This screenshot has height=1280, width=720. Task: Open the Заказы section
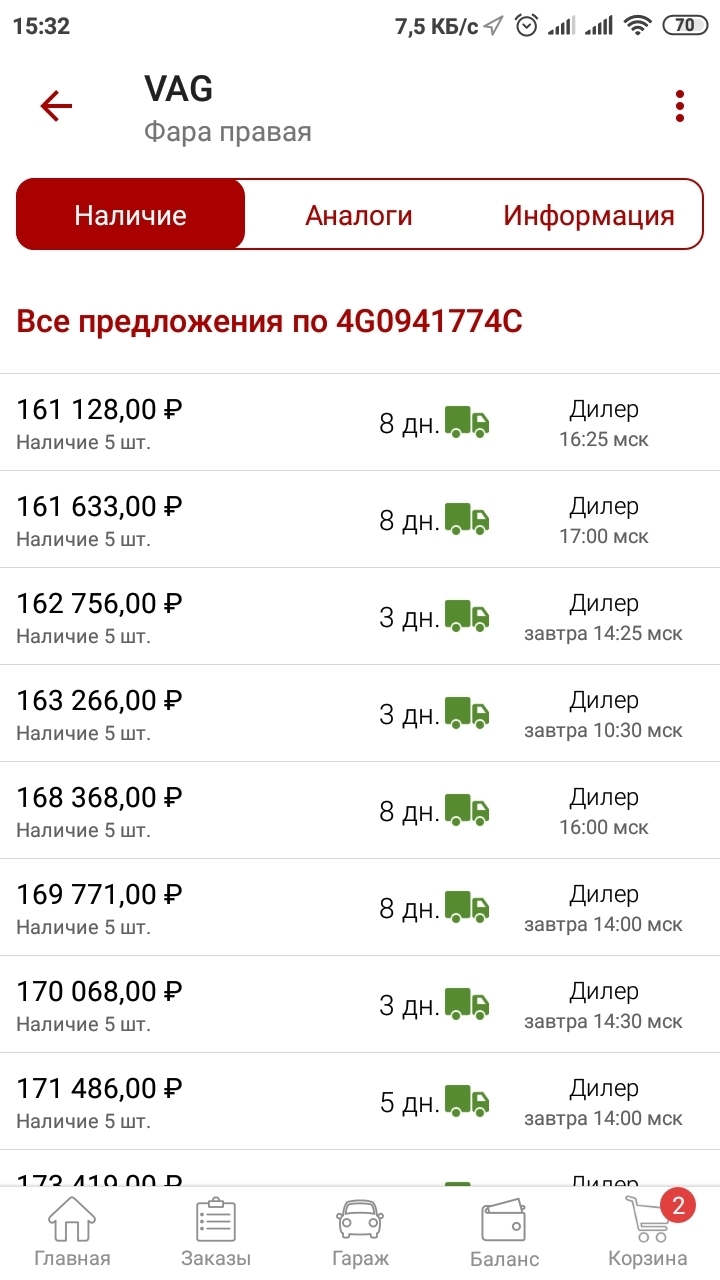click(x=216, y=1234)
